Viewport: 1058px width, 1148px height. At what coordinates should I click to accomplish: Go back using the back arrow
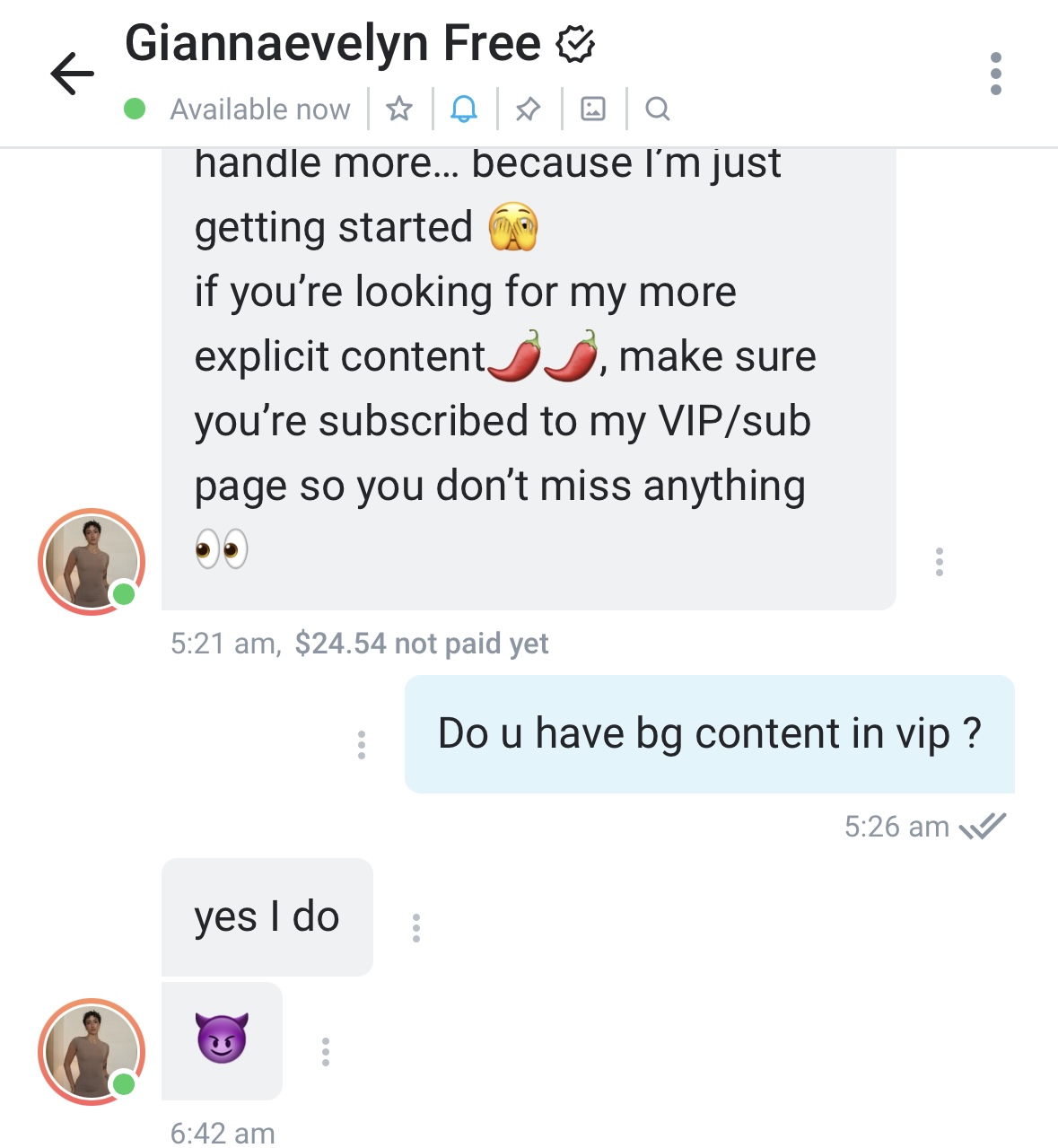click(x=73, y=74)
